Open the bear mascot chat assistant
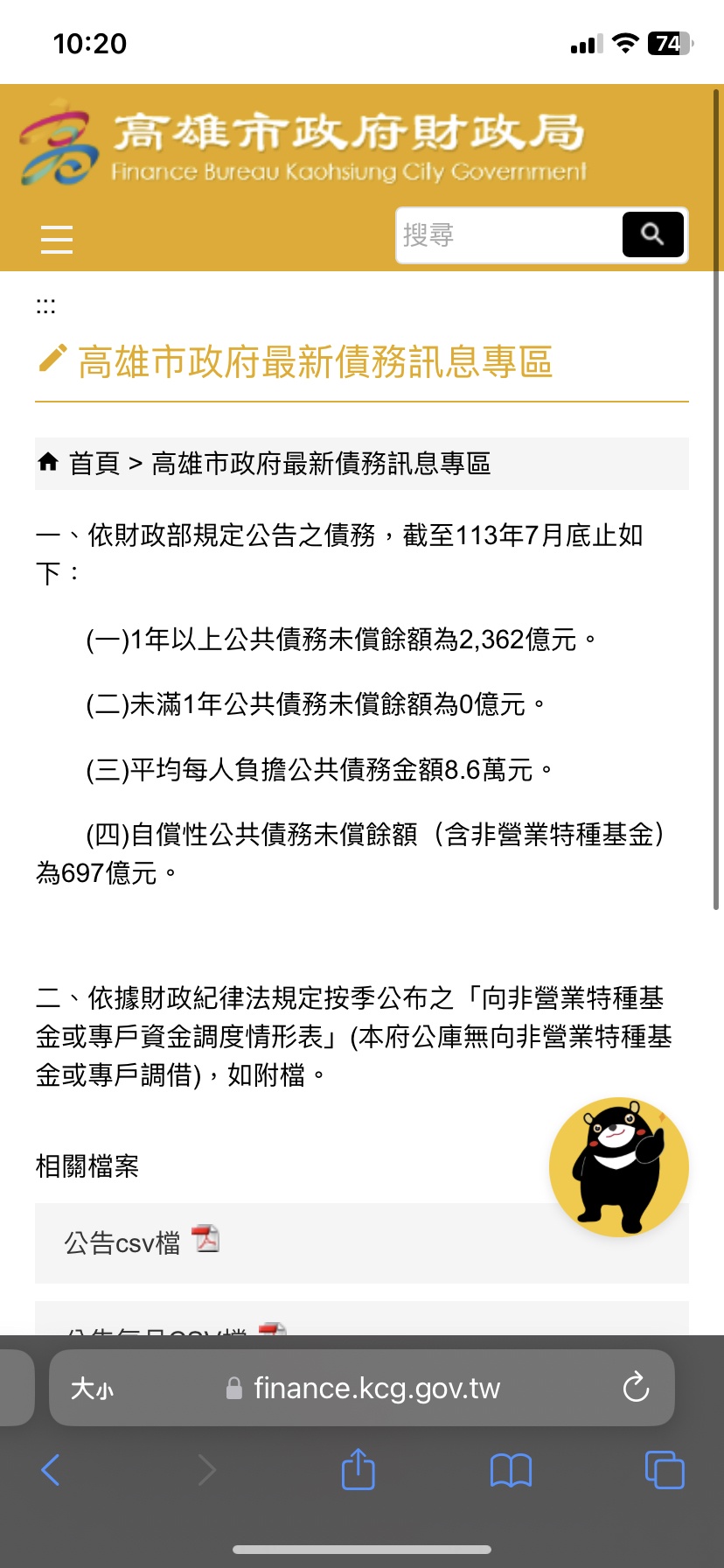 point(619,1166)
